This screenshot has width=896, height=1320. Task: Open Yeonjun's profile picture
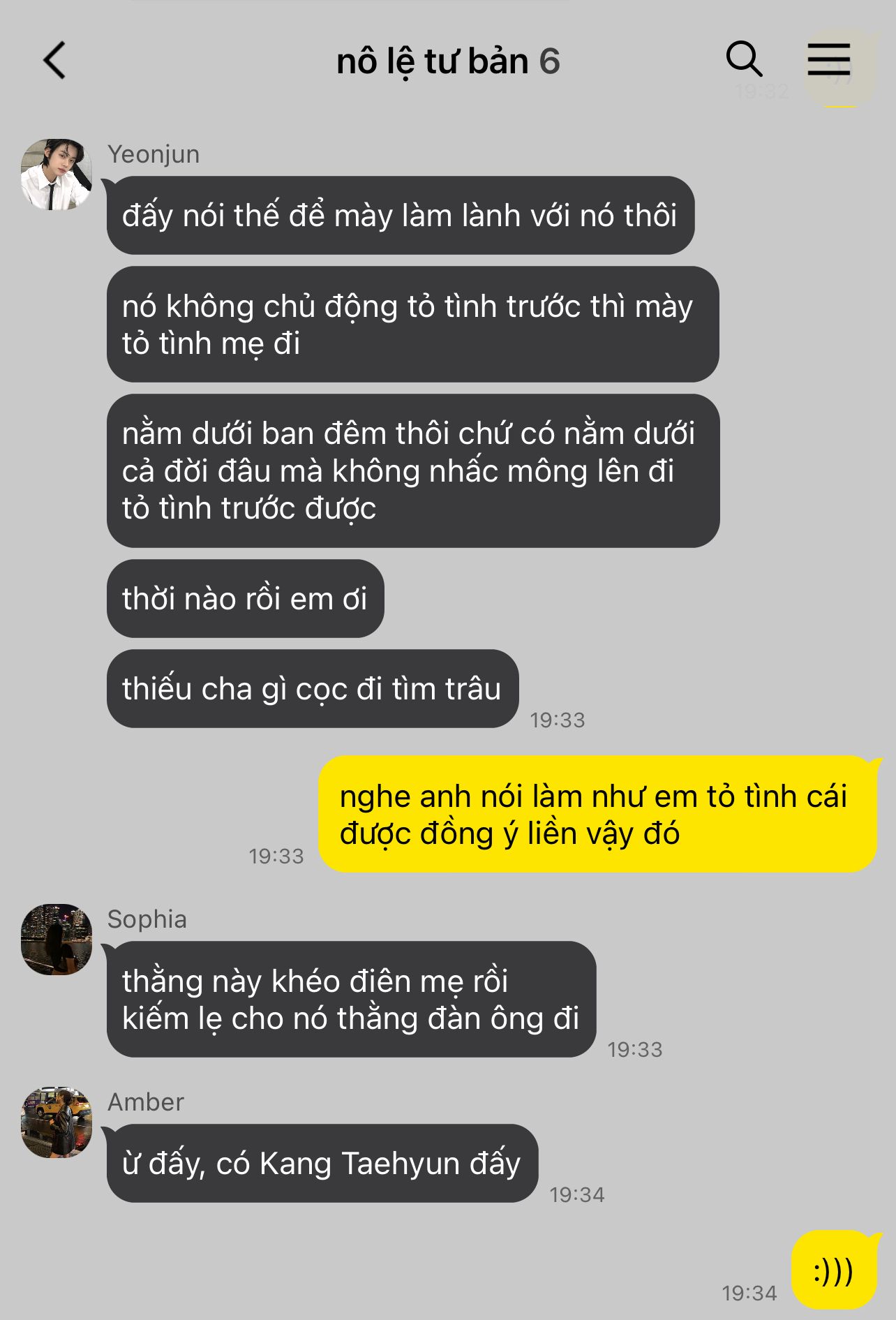tap(57, 175)
